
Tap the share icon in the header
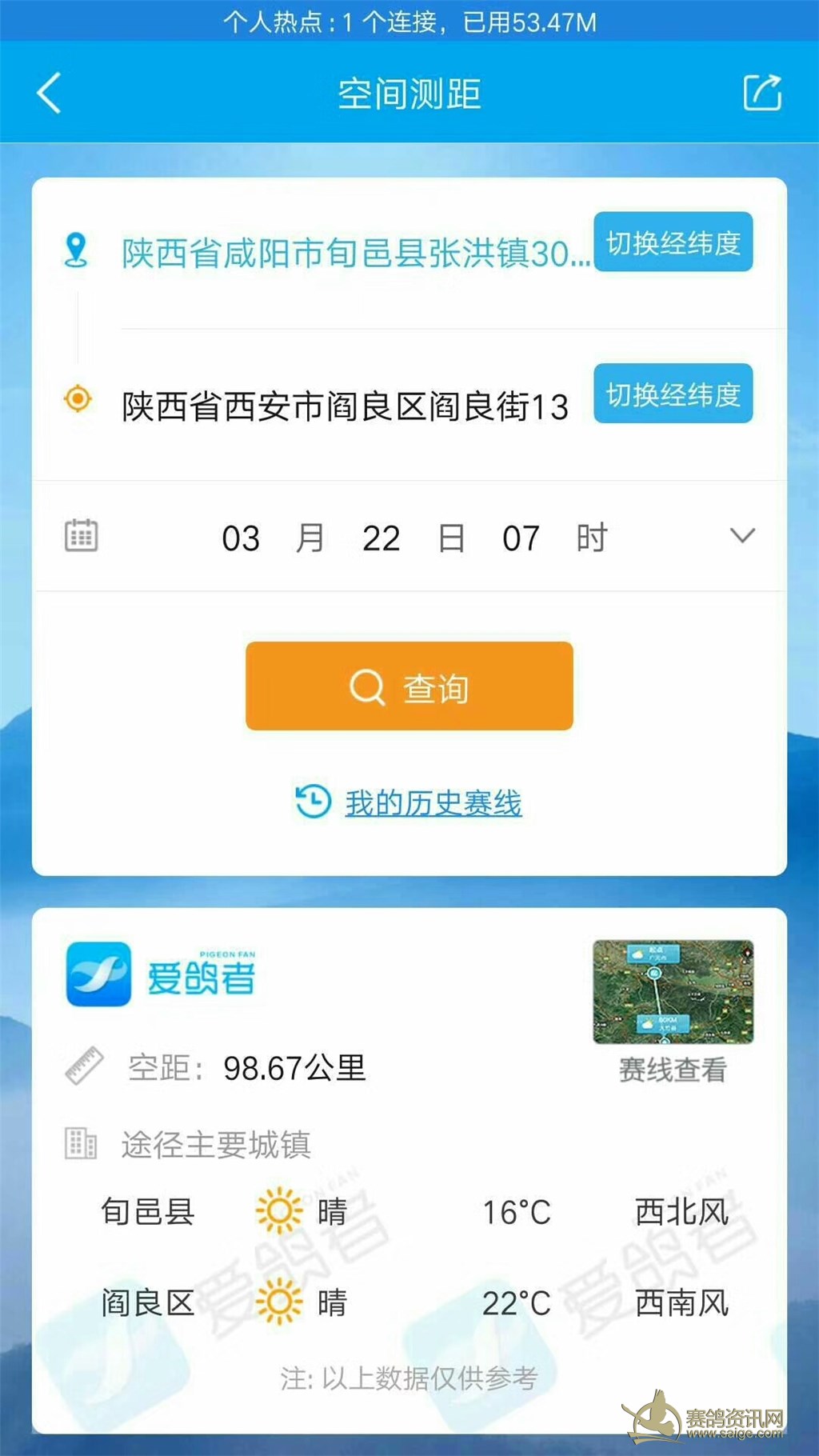click(761, 93)
